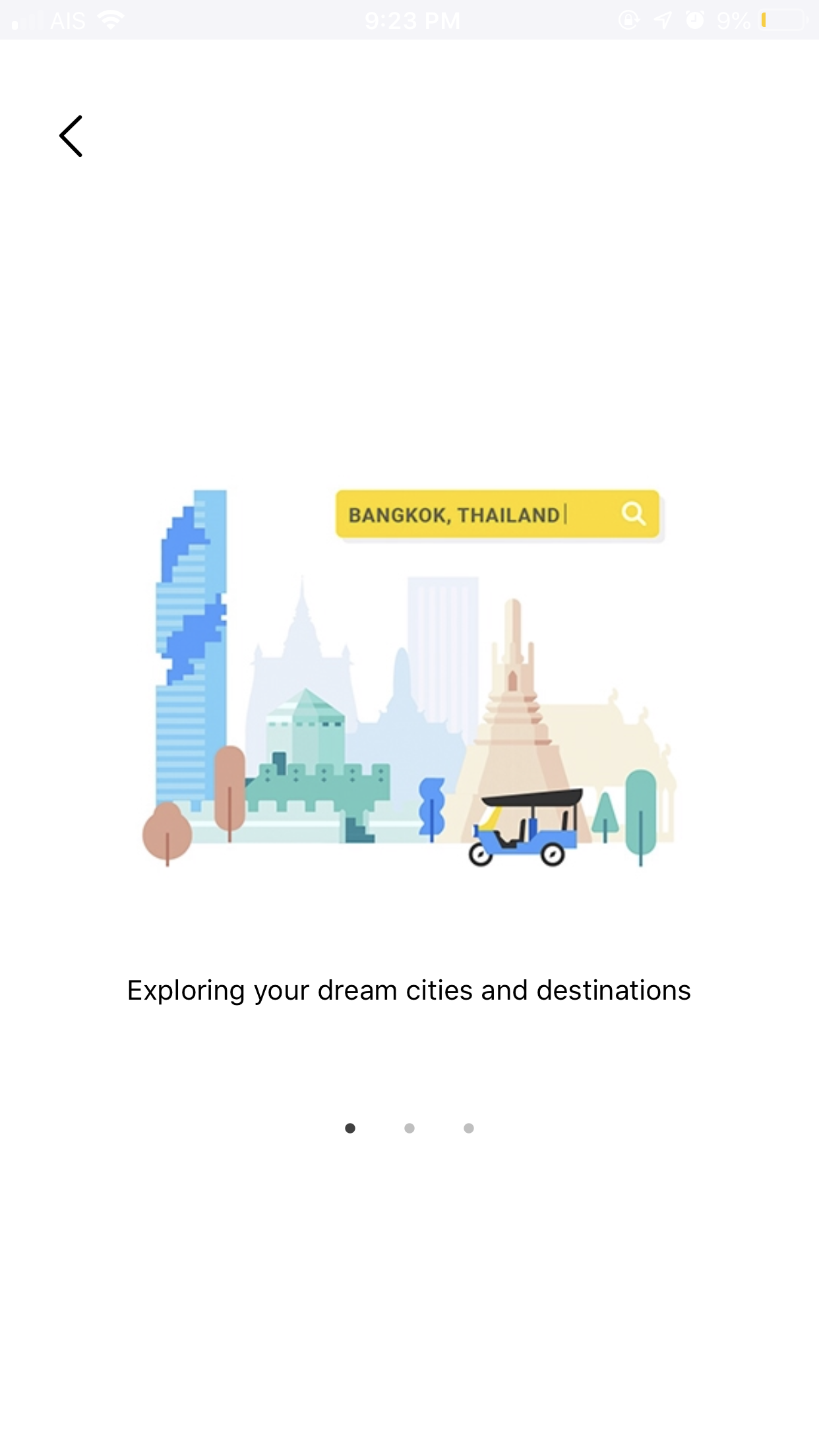Select the first pagination dot

point(351,1128)
